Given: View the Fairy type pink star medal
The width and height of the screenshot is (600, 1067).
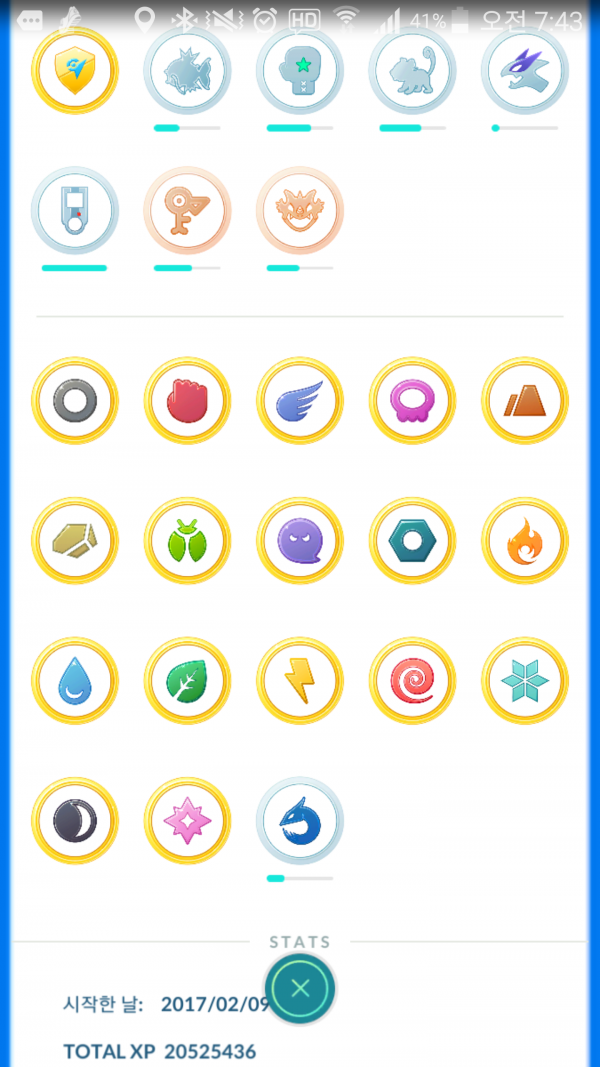Looking at the screenshot, I should pyautogui.click(x=187, y=821).
